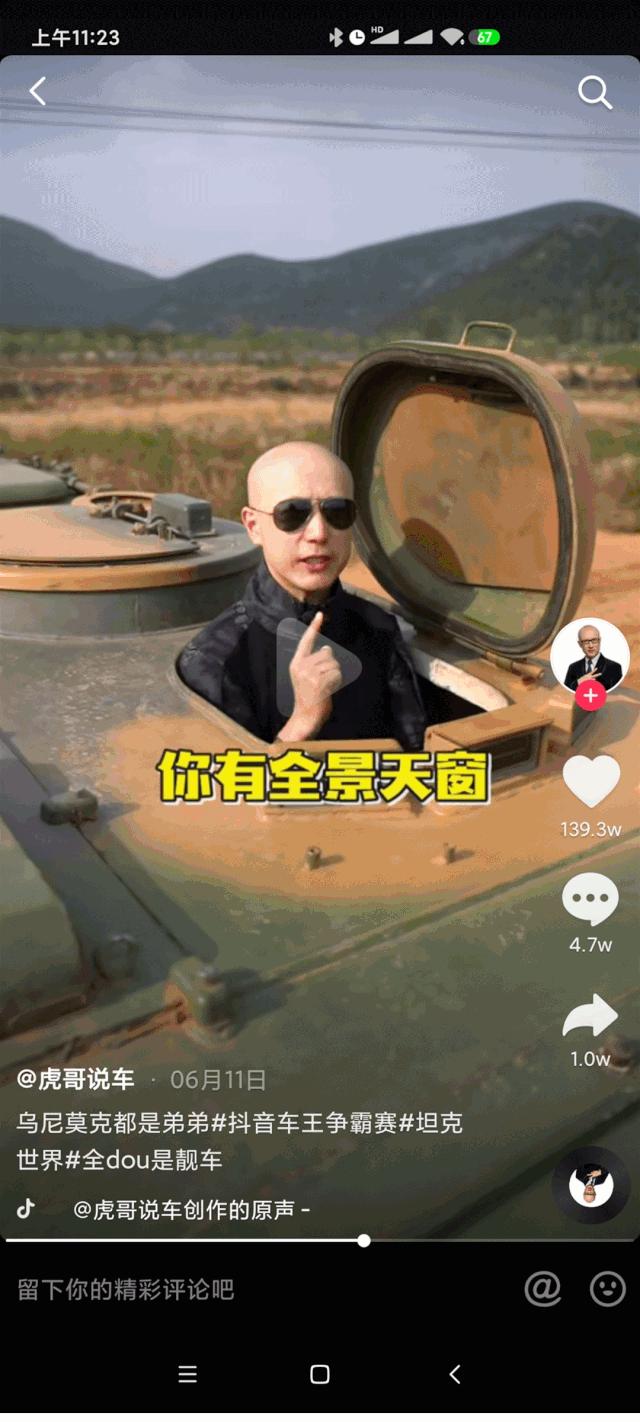Image resolution: width=640 pixels, height=1422 pixels.
Task: Share the video with the arrow icon
Action: (x=590, y=1017)
